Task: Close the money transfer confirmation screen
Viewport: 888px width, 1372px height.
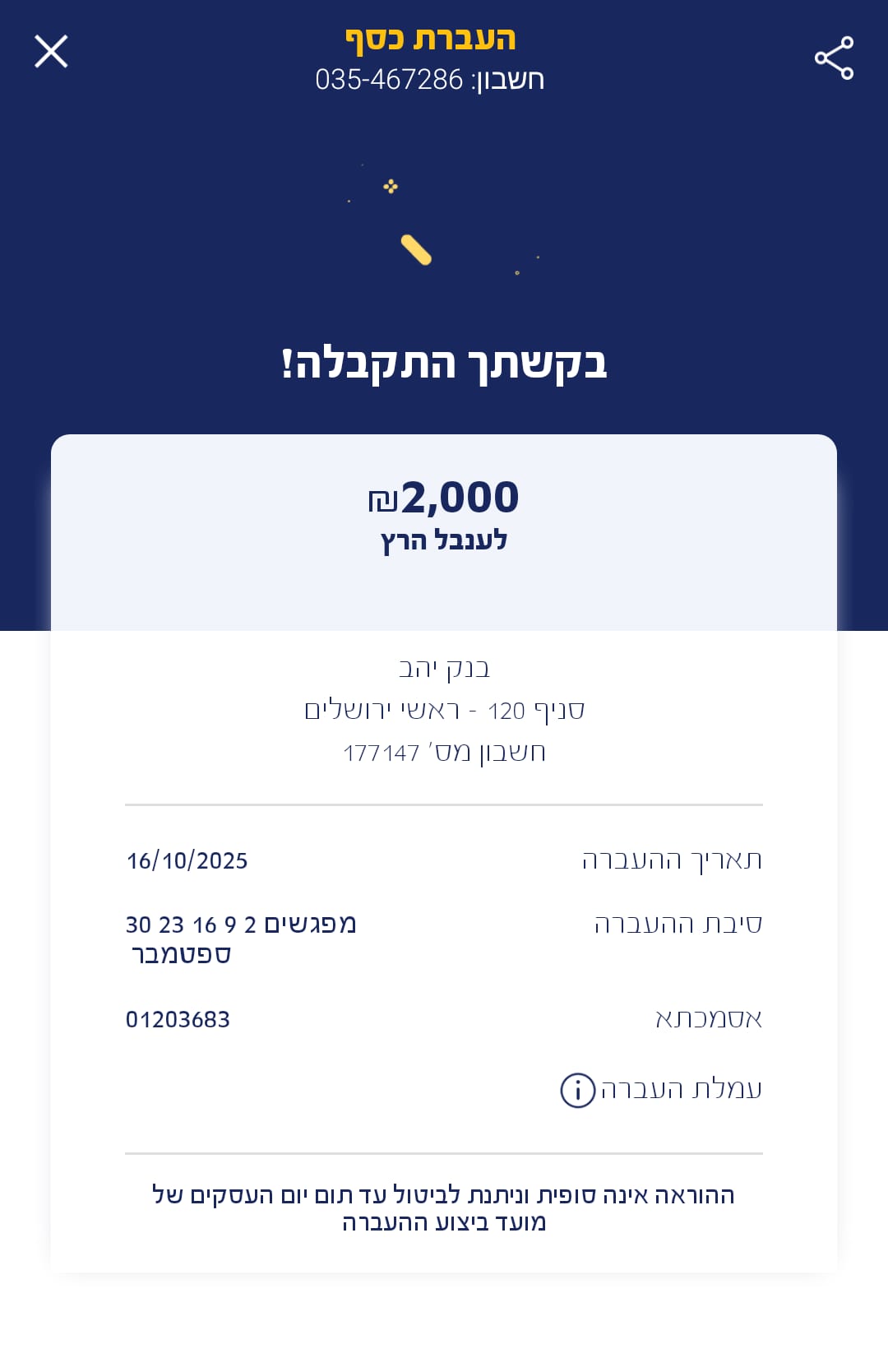Action: point(51,51)
